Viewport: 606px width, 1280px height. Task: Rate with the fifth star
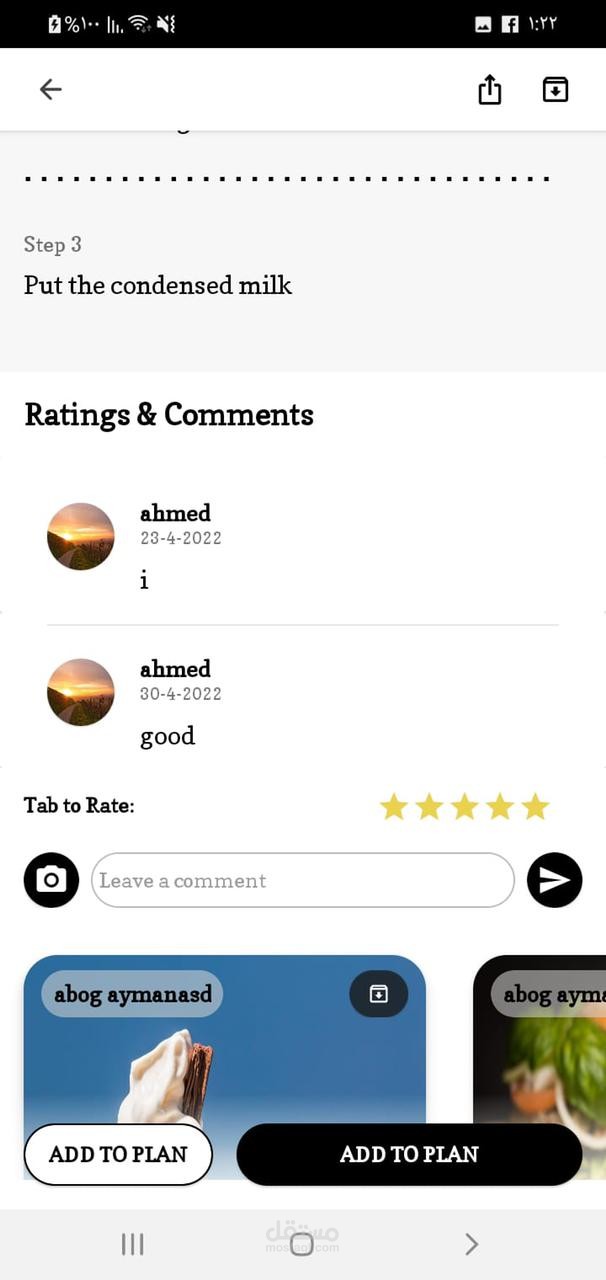(x=536, y=806)
